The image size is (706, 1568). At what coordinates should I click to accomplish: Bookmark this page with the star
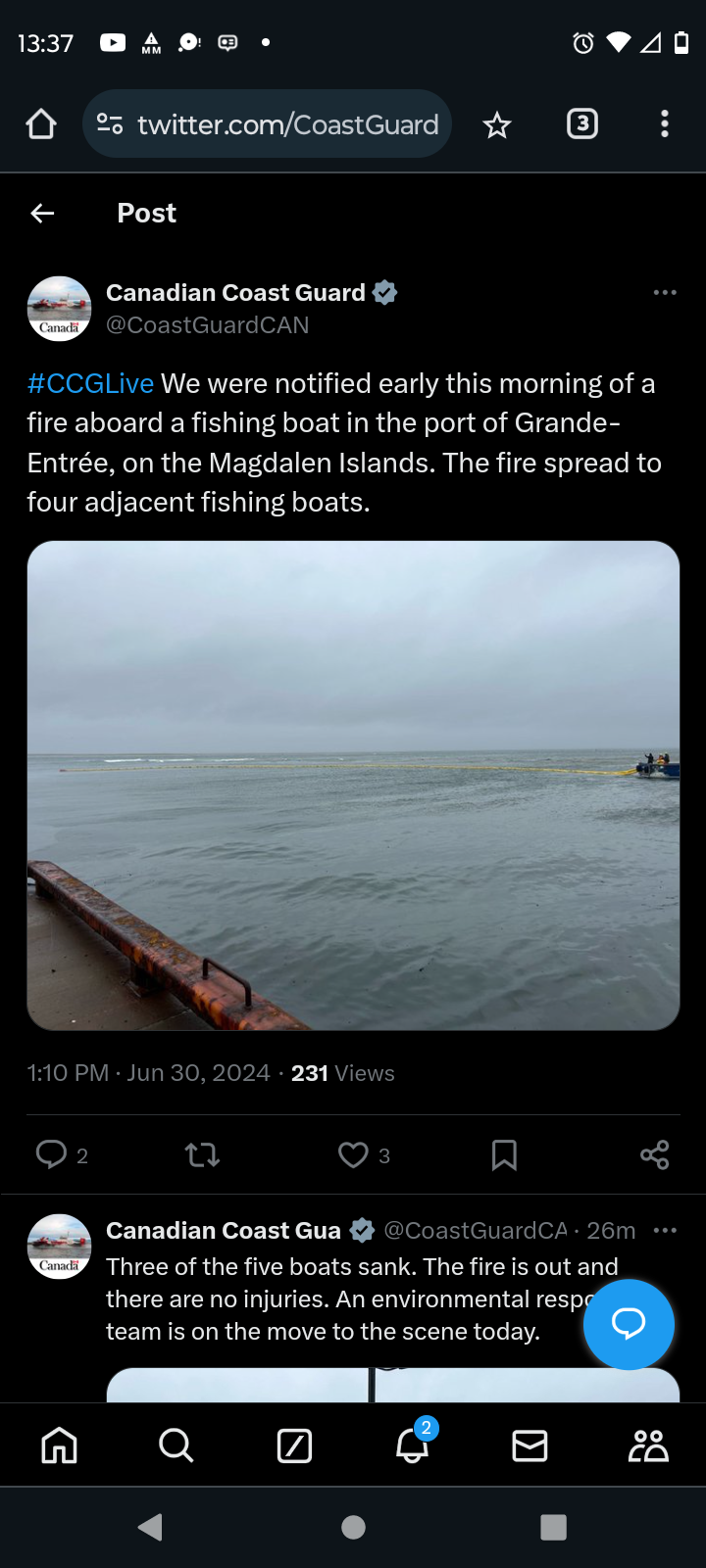click(497, 124)
